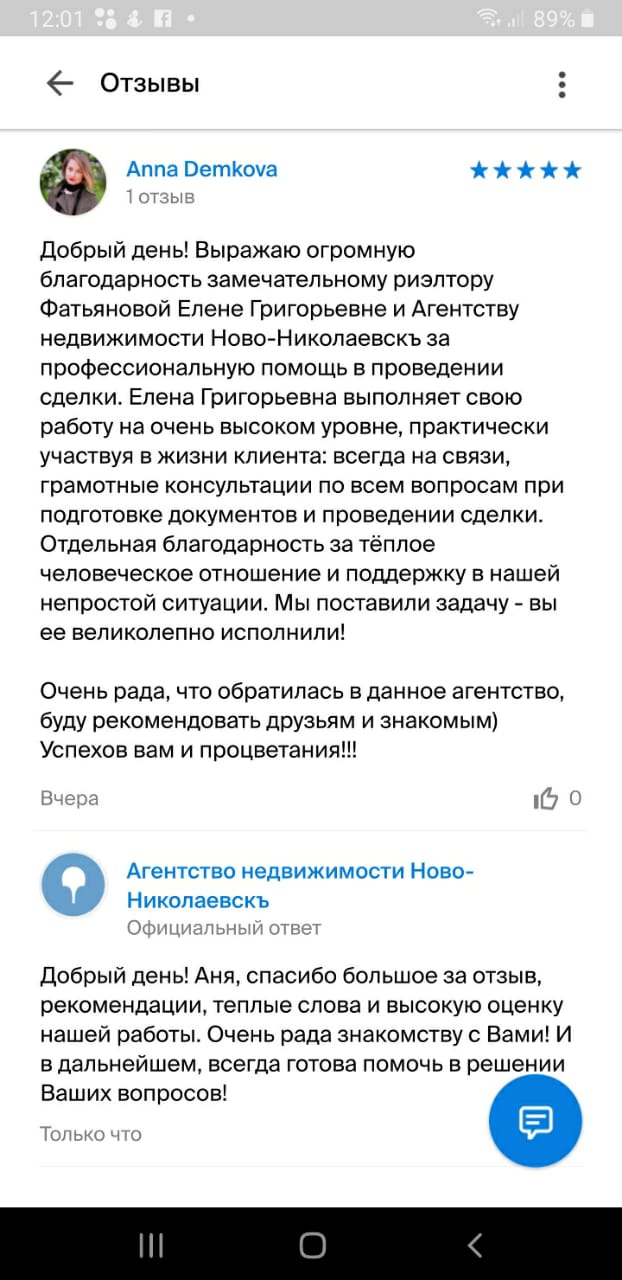Like Anna Demkova's review with thumbs up
Screen dimensions: 622x1280
click(x=546, y=798)
